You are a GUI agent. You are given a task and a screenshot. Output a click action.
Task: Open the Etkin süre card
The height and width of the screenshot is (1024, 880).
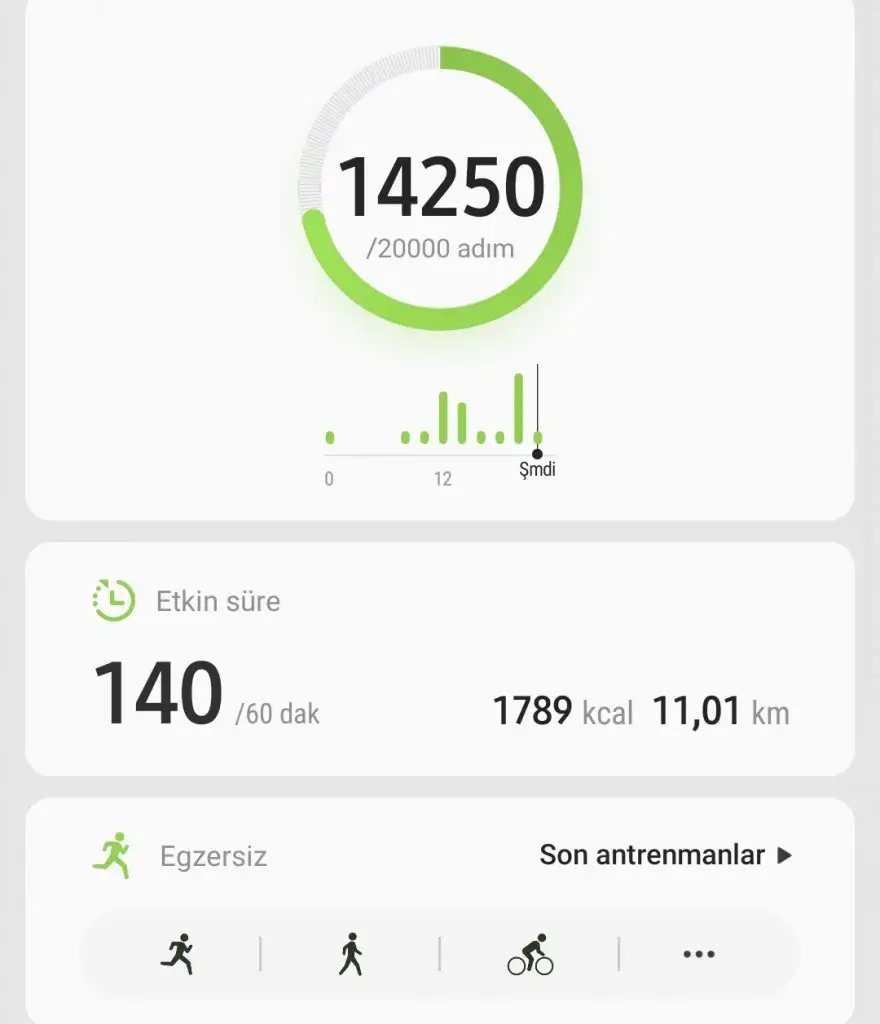[440, 658]
